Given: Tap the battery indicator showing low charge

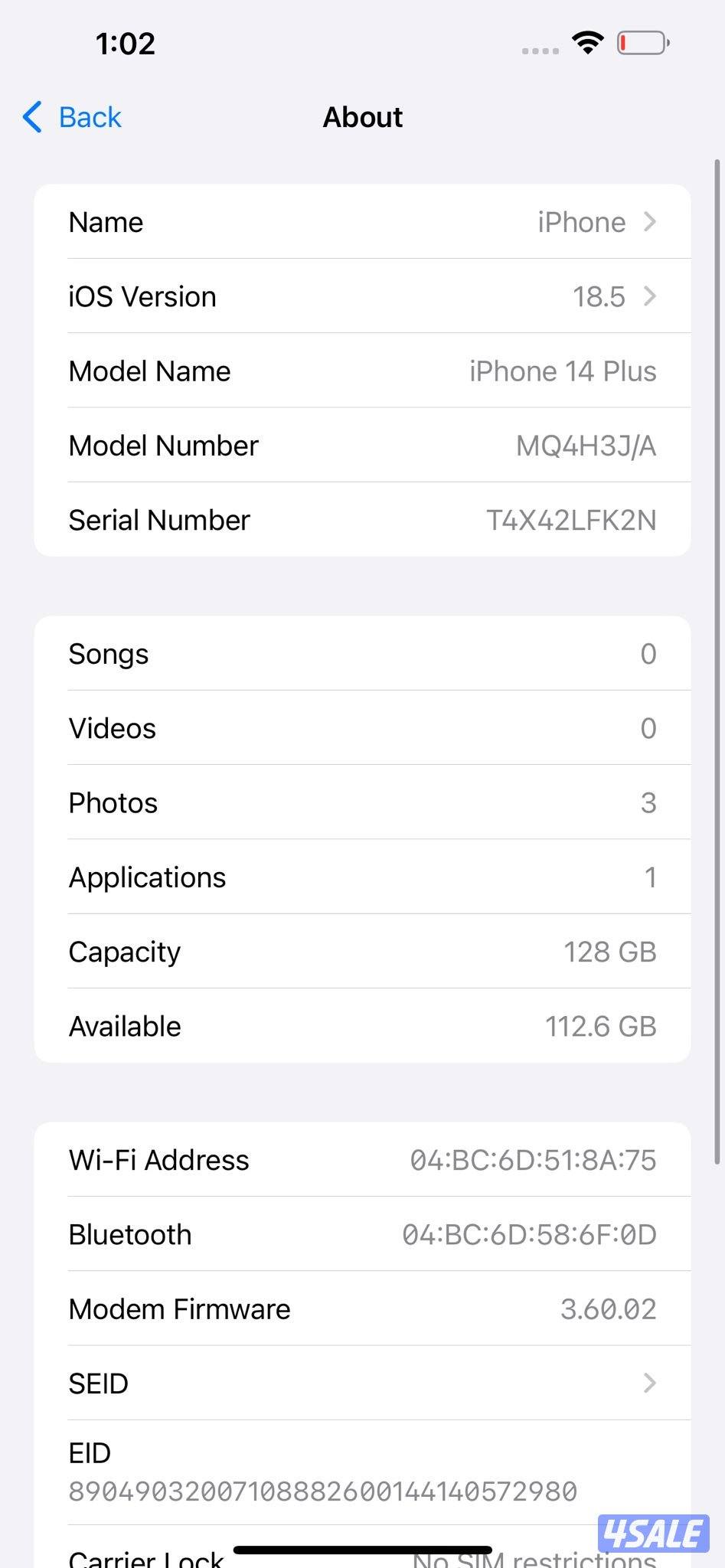Looking at the screenshot, I should click(x=643, y=43).
